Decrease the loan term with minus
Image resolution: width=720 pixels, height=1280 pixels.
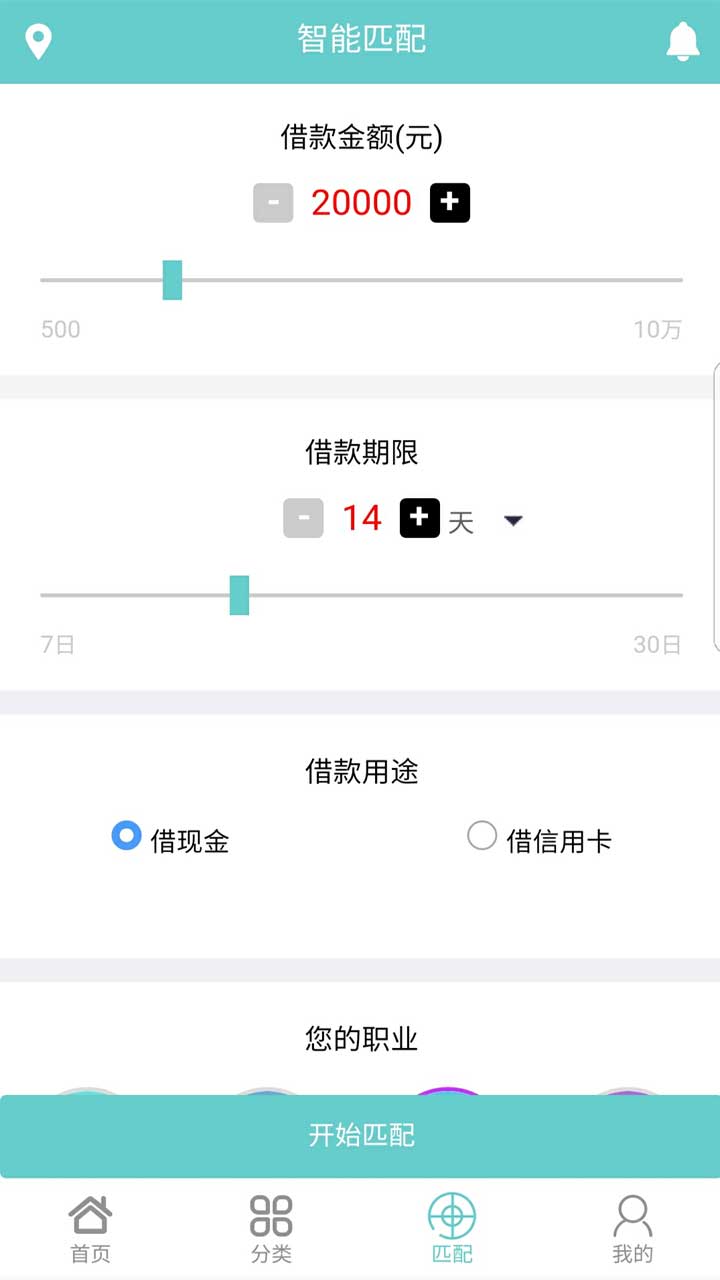pos(303,518)
